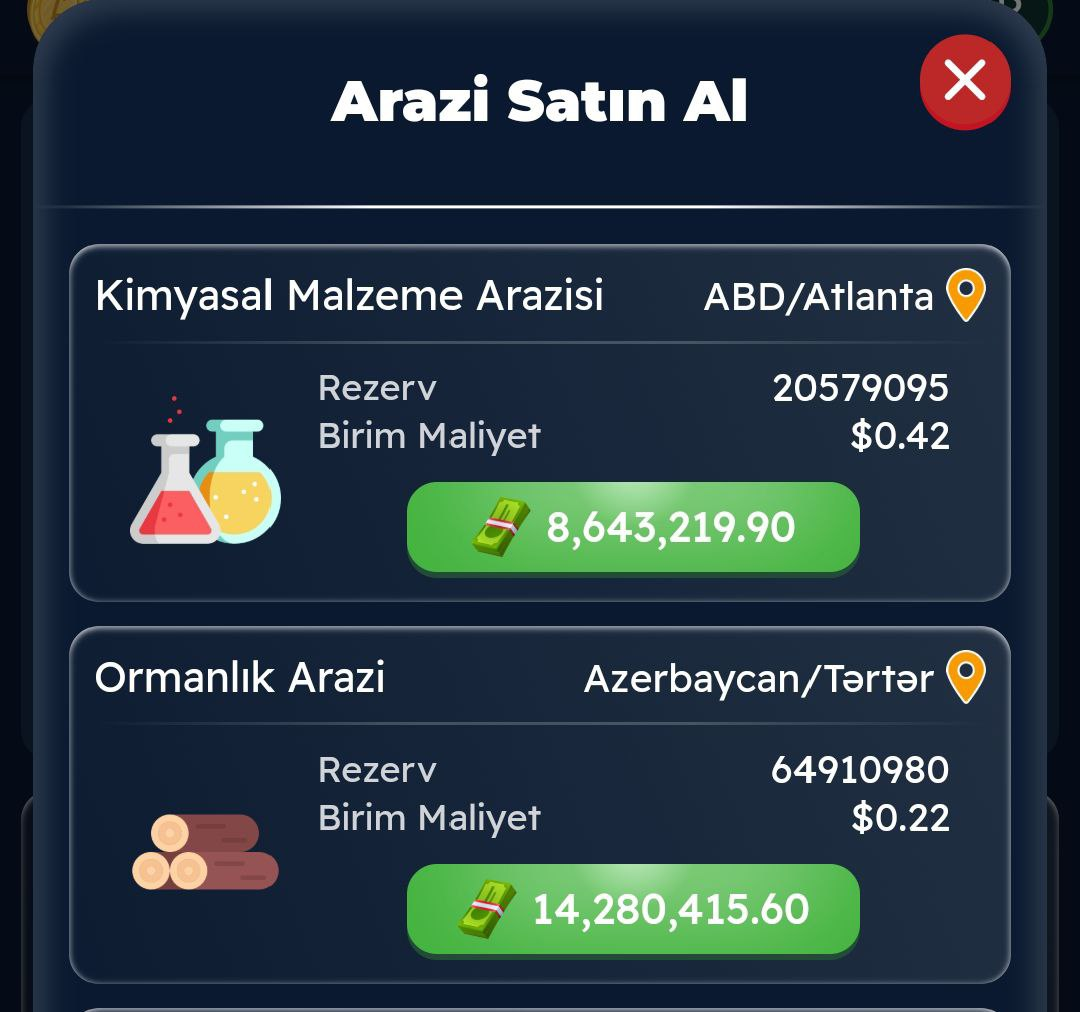Screen dimensions: 1080x1012
Task: Close the Arazi Satın Al dialog
Action: tap(965, 80)
